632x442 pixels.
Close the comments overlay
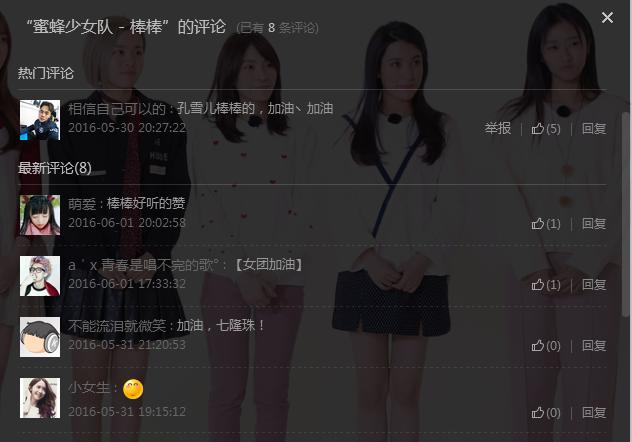coord(607,18)
